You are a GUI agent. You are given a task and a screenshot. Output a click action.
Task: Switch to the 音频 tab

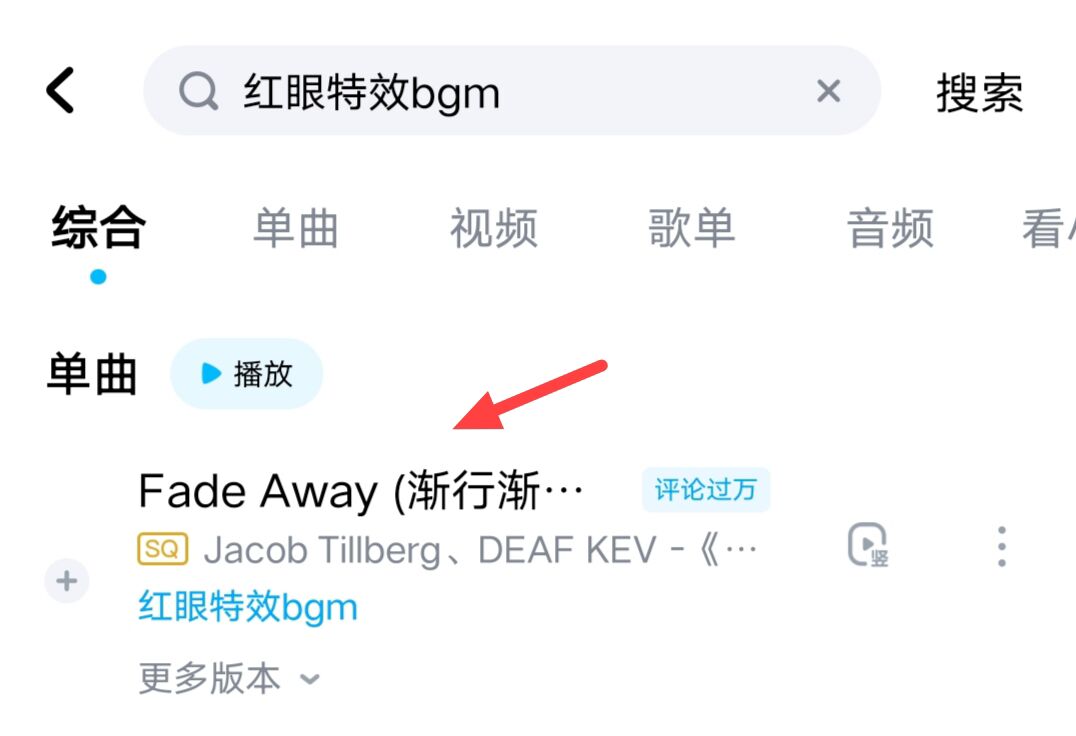[889, 228]
